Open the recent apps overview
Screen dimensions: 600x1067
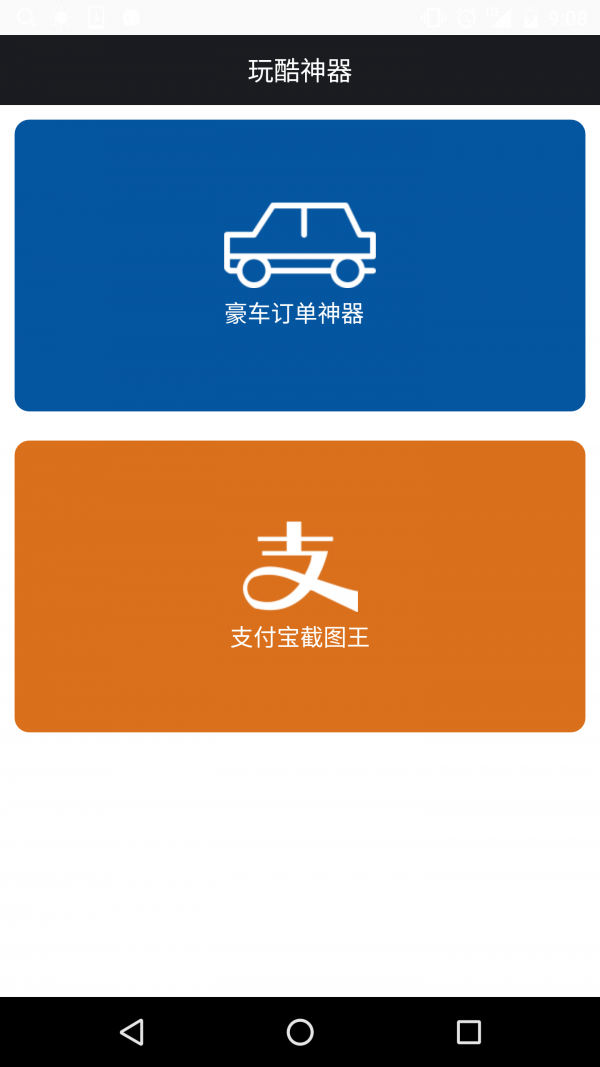(x=468, y=1032)
